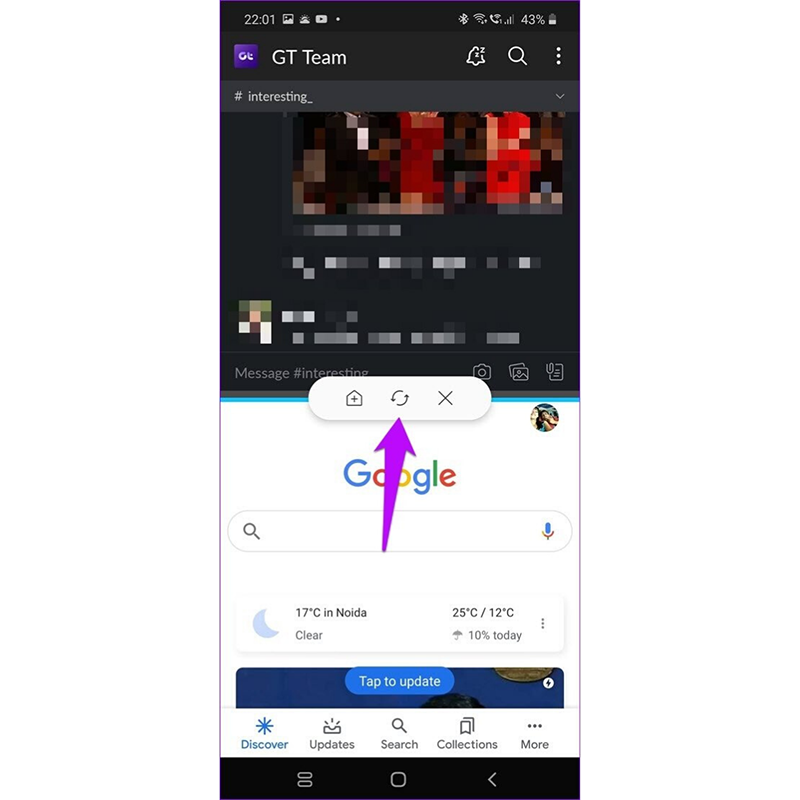The width and height of the screenshot is (800, 800).
Task: Open the Slack notifications snooze bell
Action: [476, 57]
